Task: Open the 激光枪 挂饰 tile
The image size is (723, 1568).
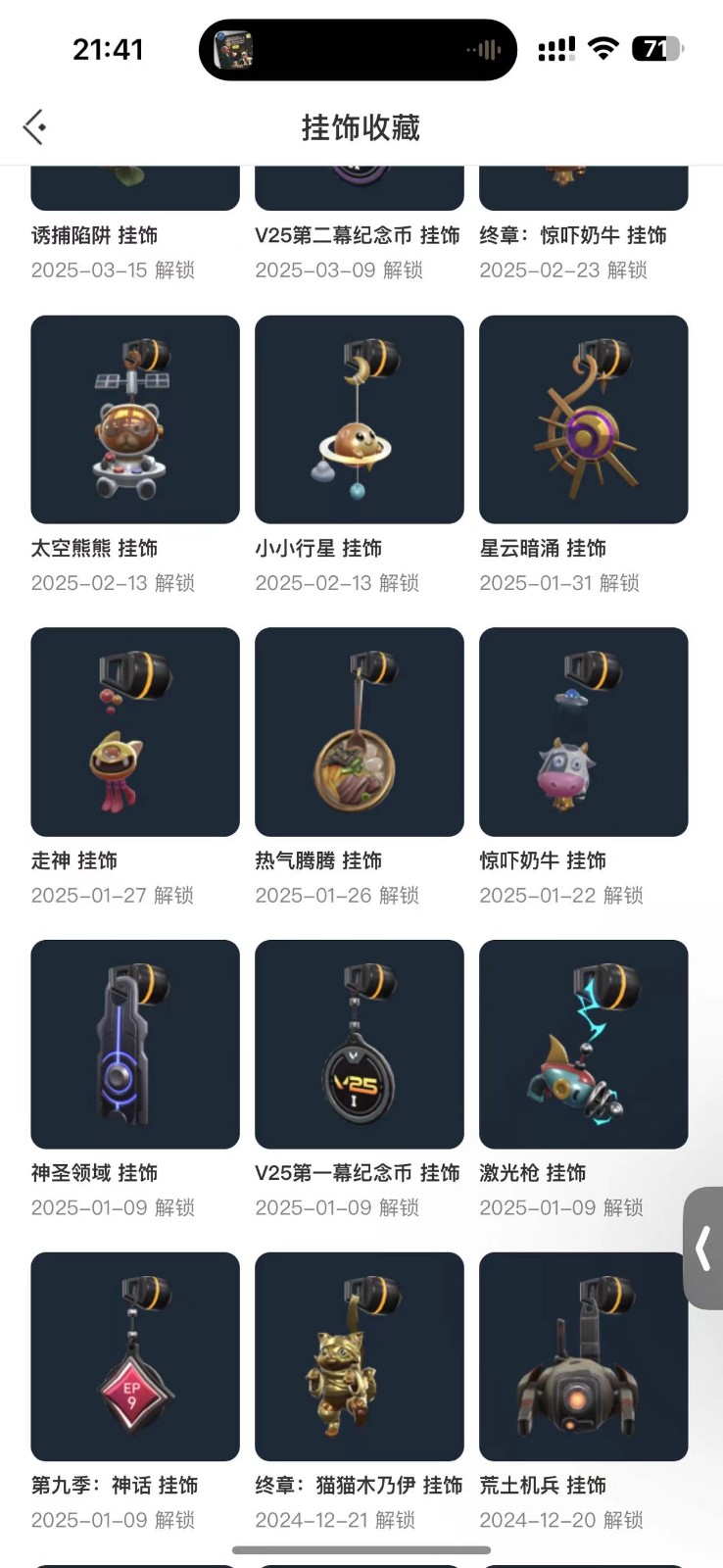Action: 583,1045
